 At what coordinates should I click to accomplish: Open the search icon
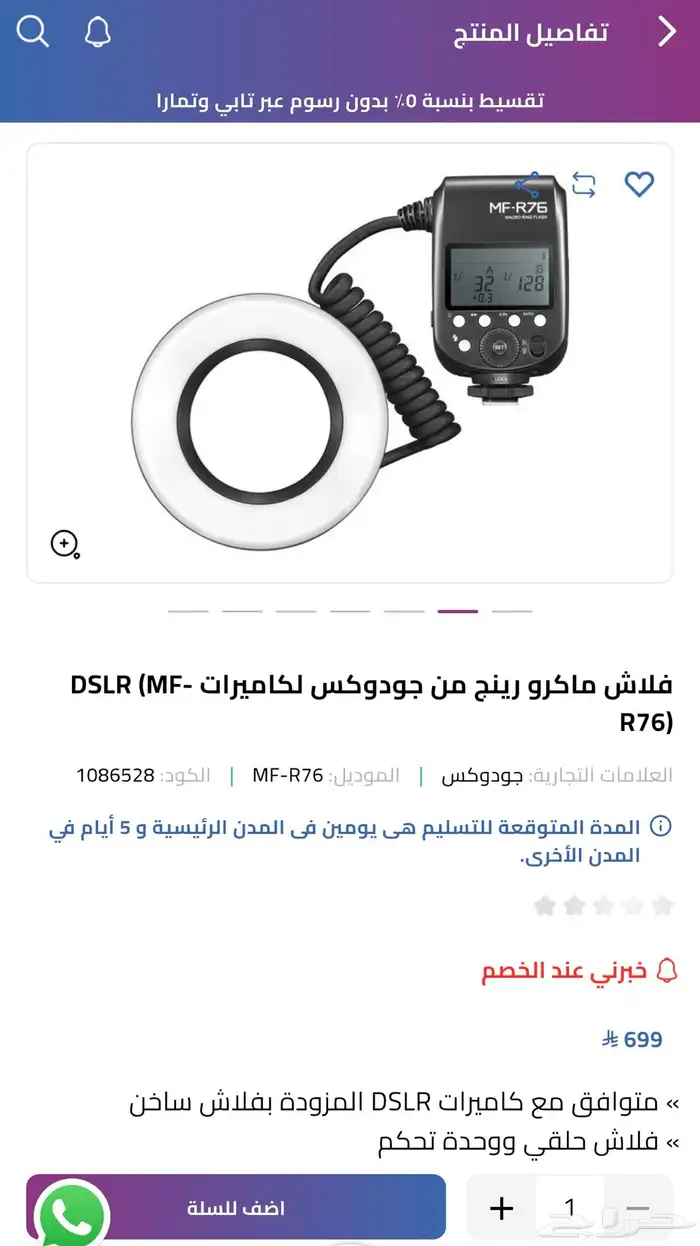[x=33, y=32]
